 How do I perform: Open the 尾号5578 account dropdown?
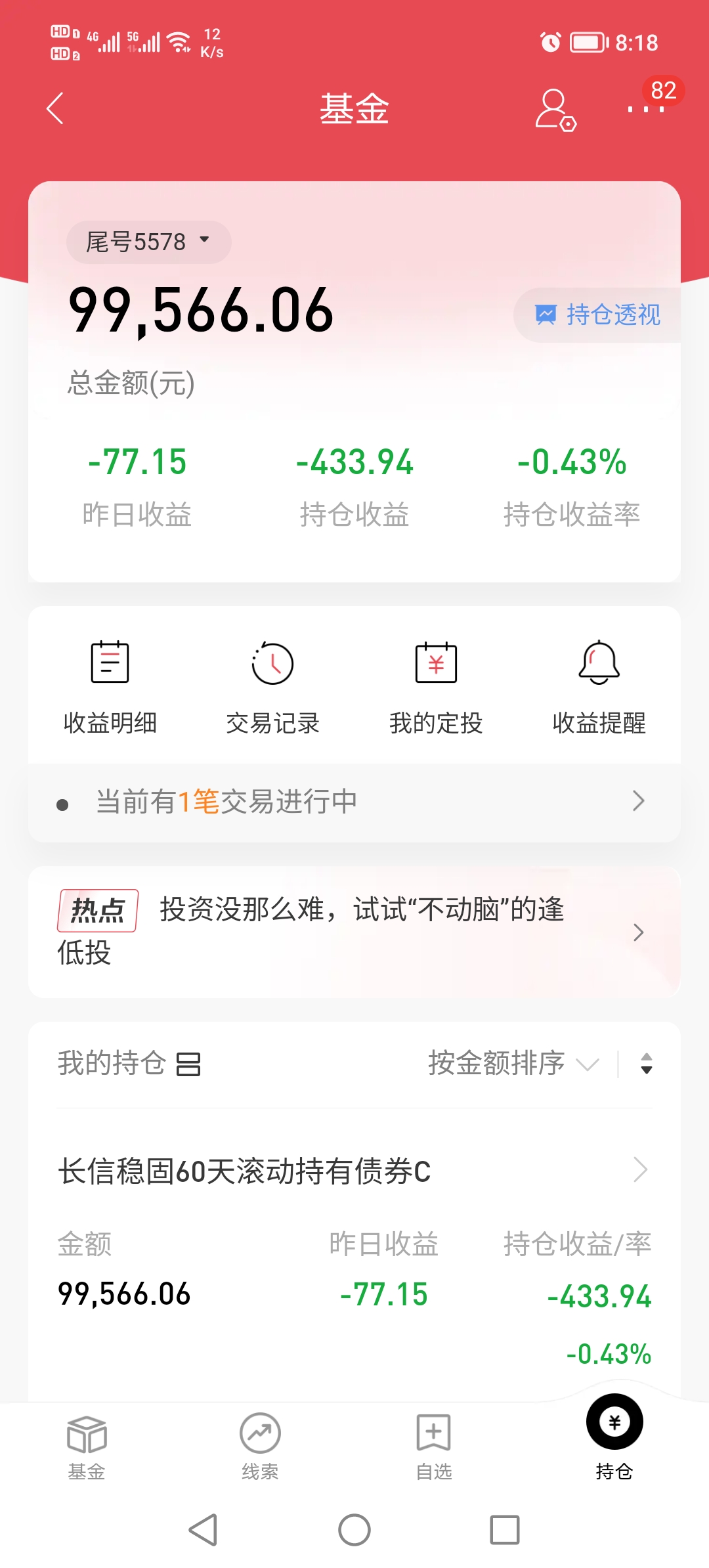[x=148, y=242]
